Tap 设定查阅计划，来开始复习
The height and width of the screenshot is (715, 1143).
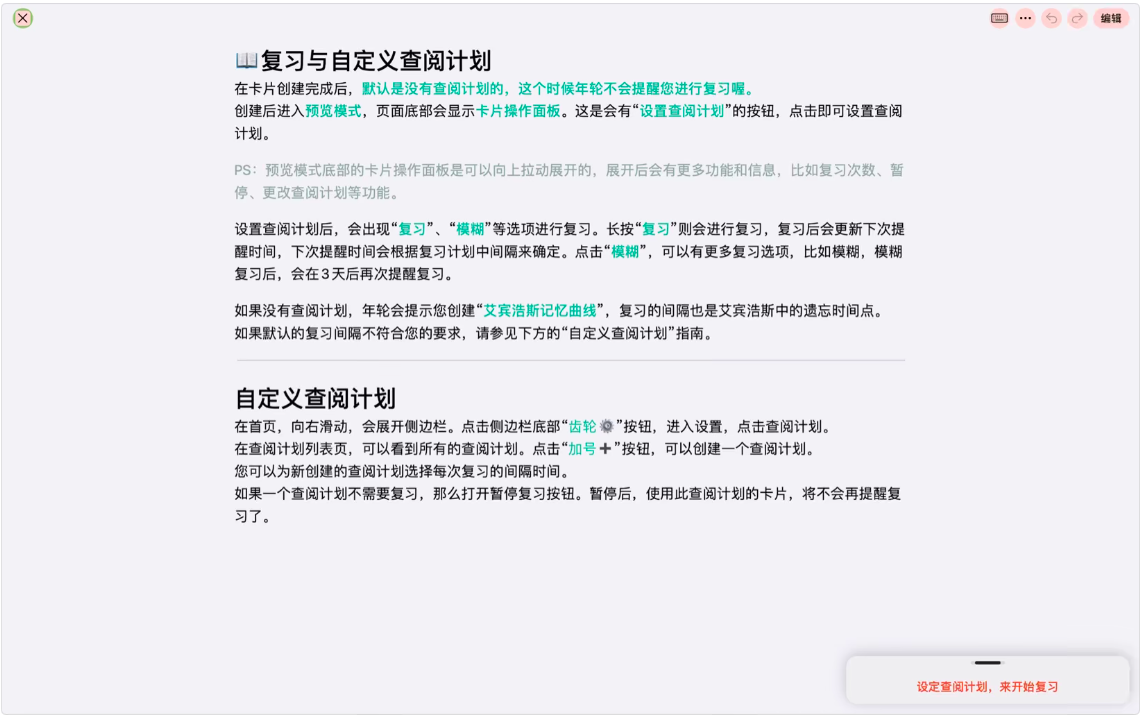coord(987,687)
